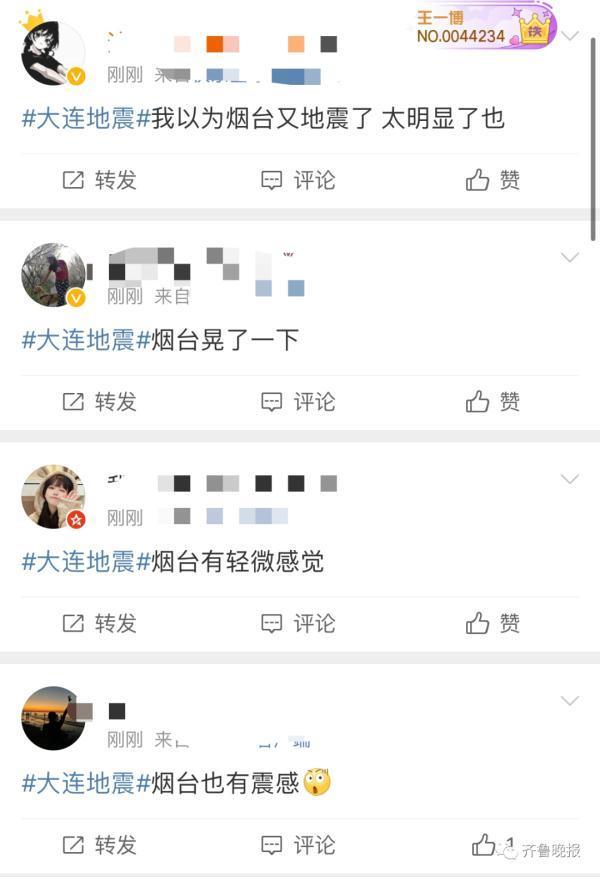Like the "烟台晃了一下" post

click(493, 402)
